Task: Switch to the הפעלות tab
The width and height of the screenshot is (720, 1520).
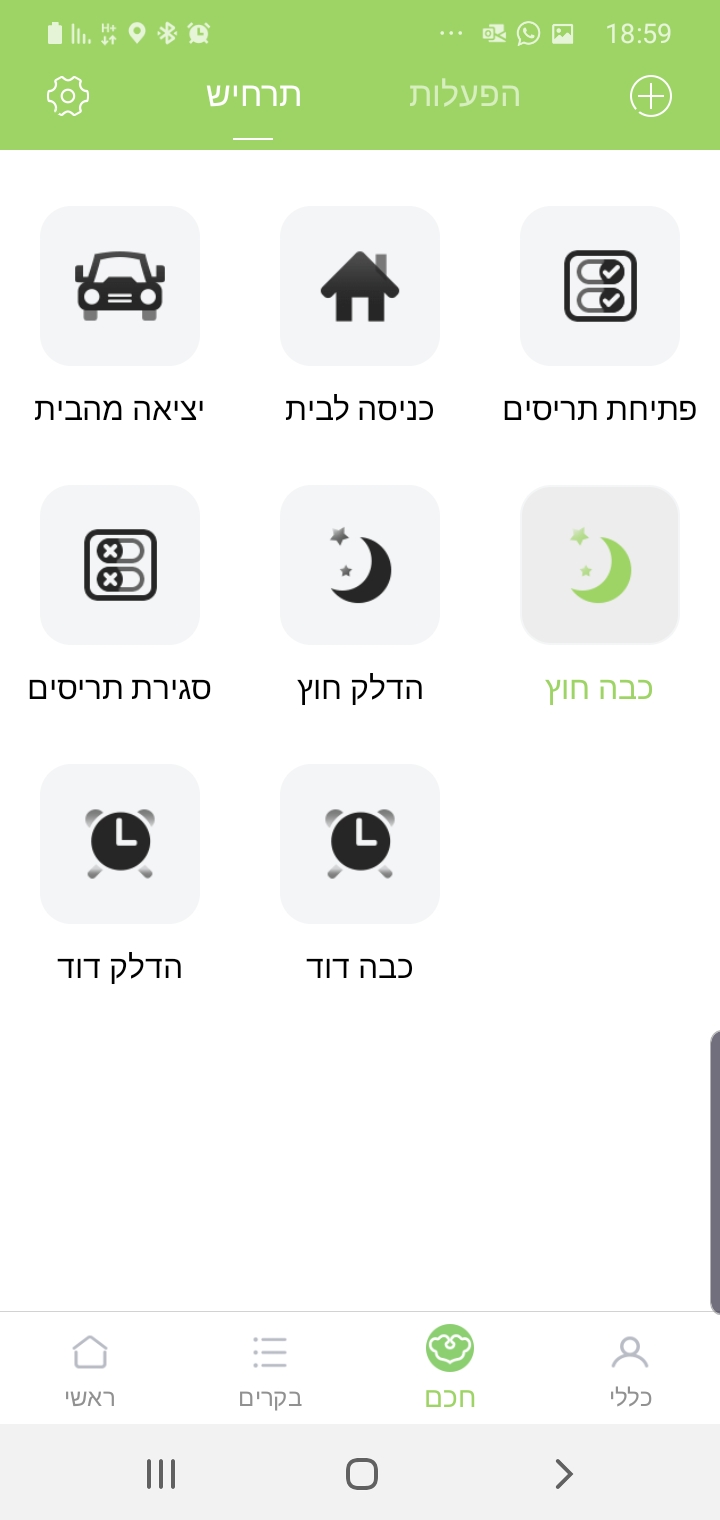Action: [x=465, y=95]
